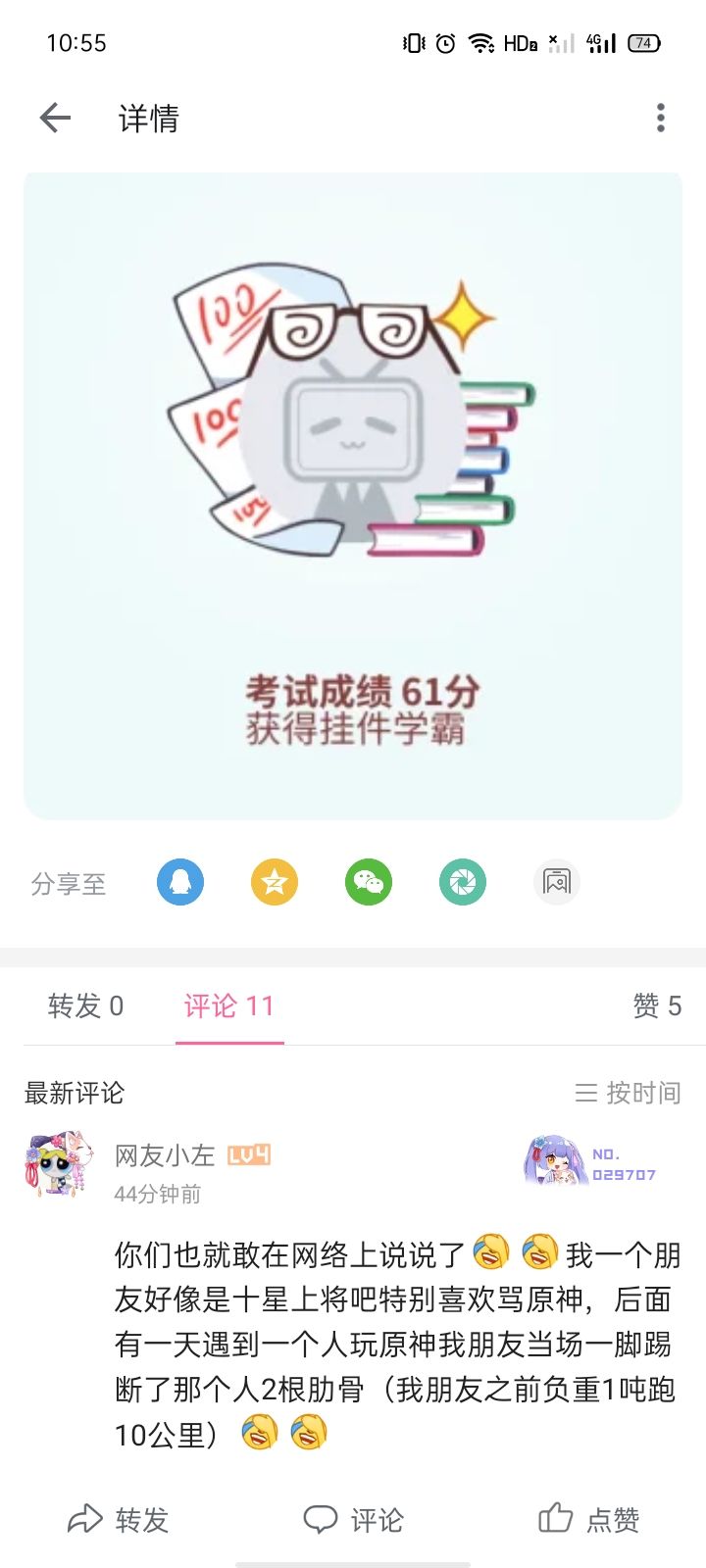Select the 评论 11 tab
The image size is (706, 1568).
point(229,1006)
